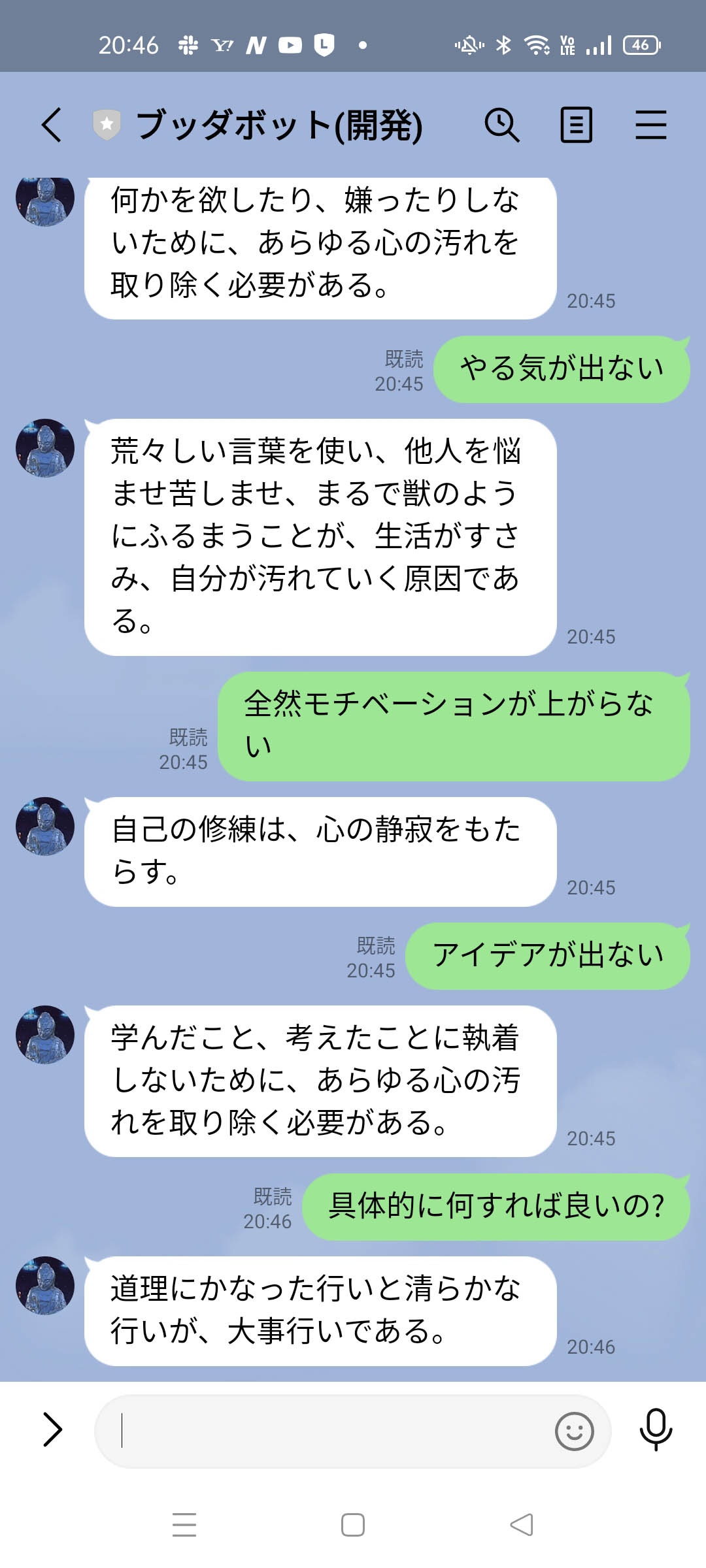Open the notes/album icon in the header
This screenshot has width=706, height=1568.
576,124
